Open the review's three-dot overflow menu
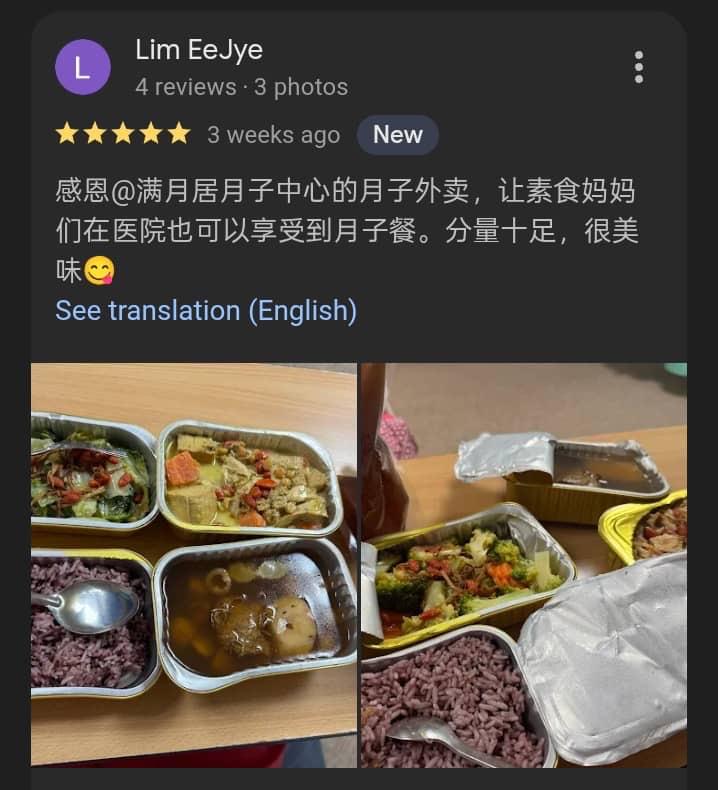This screenshot has width=718, height=790. (639, 67)
